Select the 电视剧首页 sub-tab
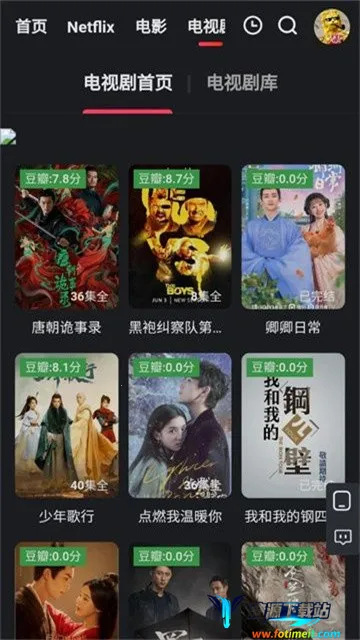 [128, 83]
